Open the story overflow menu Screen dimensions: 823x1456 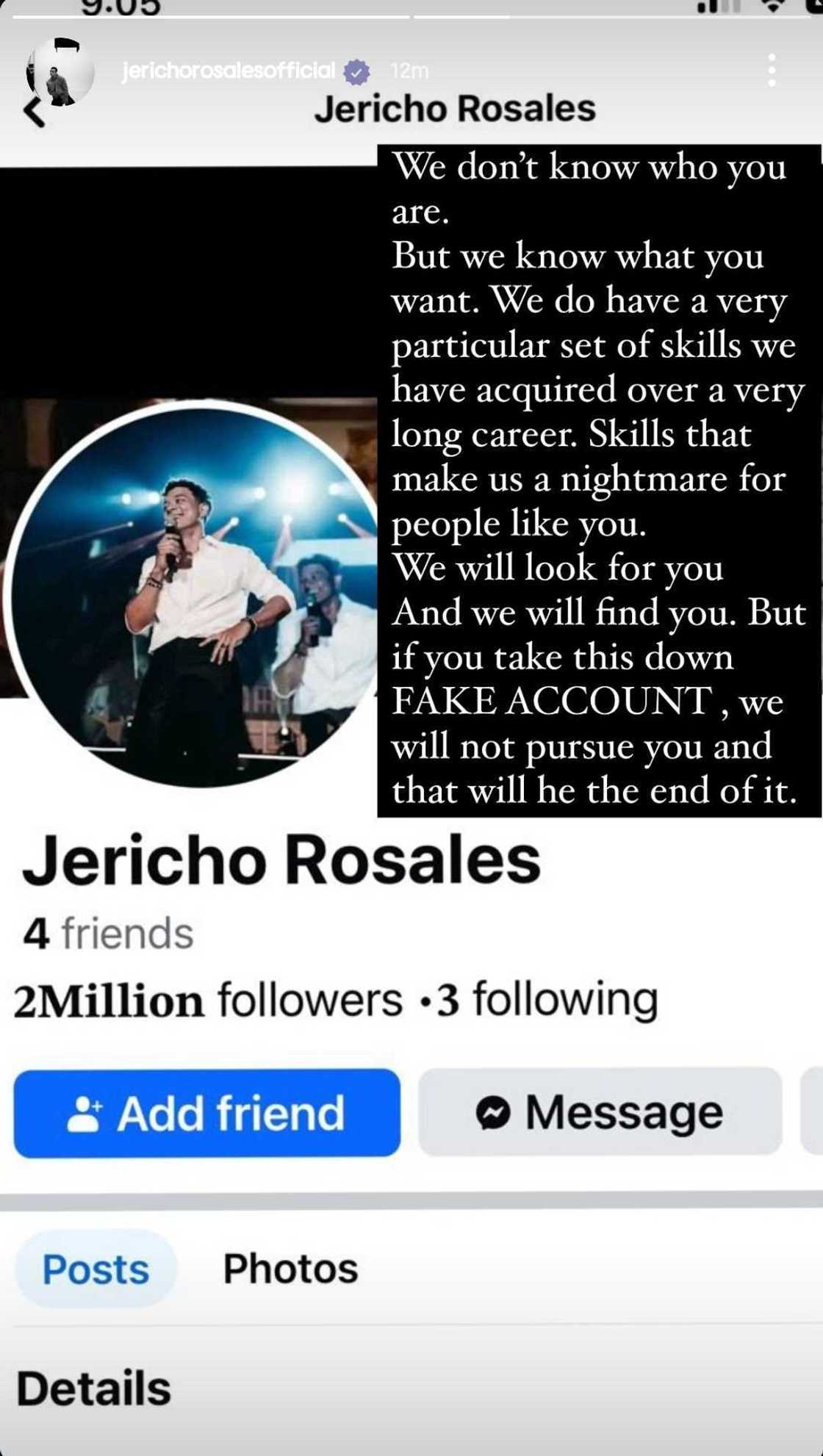pyautogui.click(x=771, y=71)
